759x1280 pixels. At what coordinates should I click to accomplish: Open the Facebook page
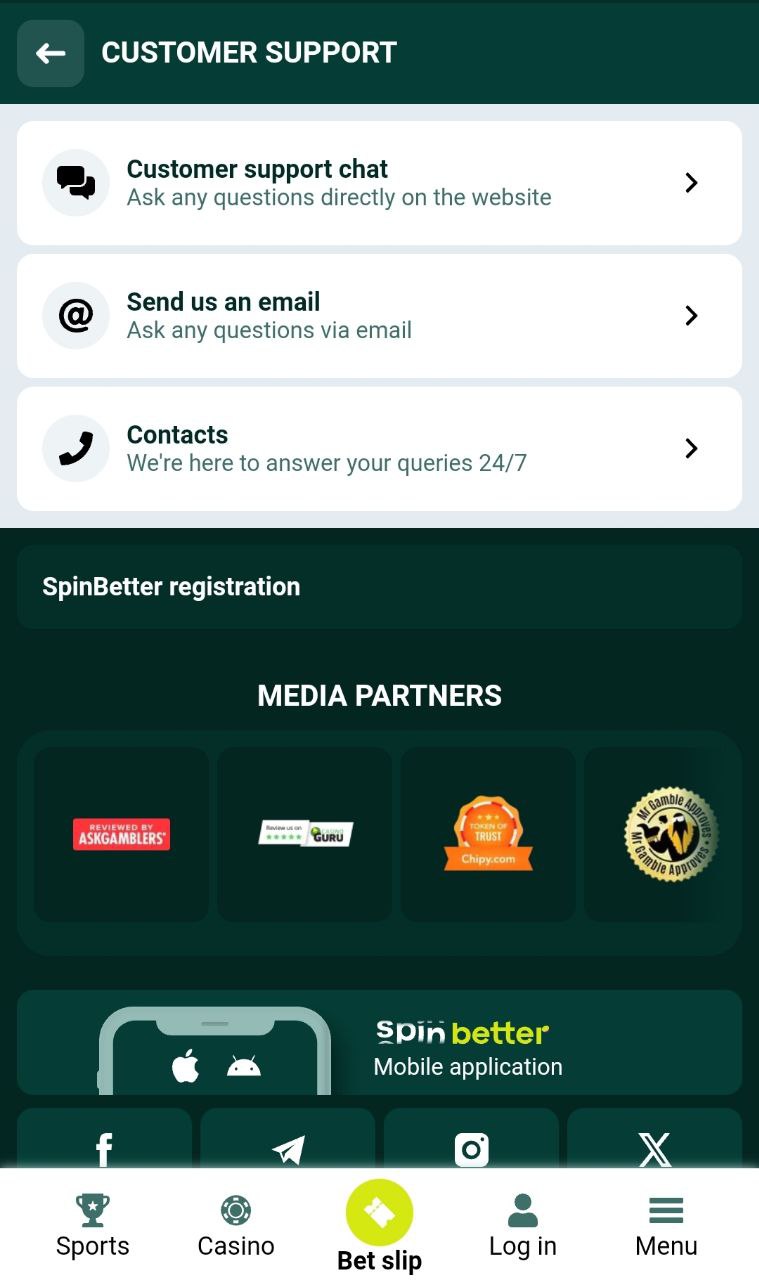click(x=104, y=1139)
